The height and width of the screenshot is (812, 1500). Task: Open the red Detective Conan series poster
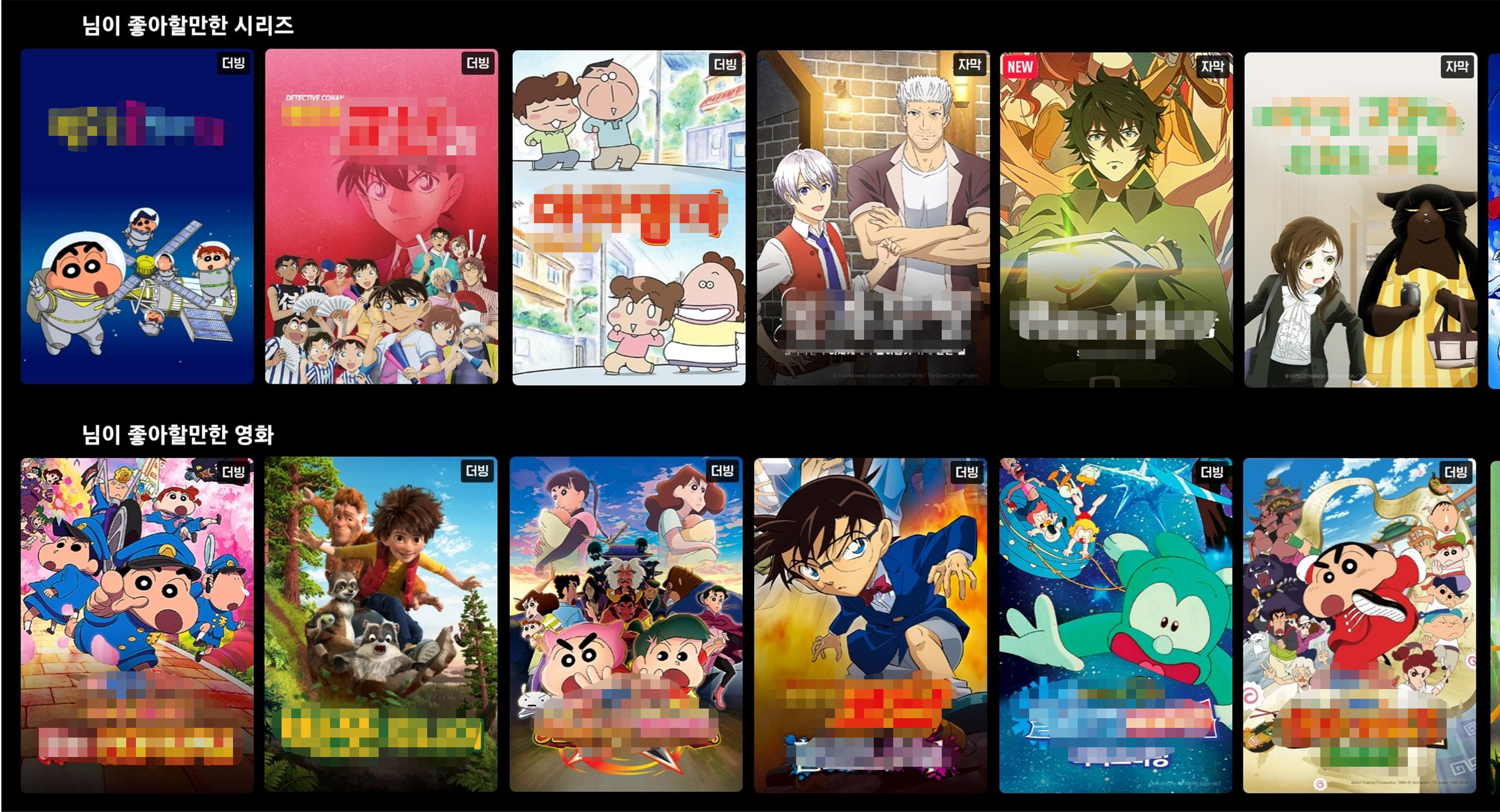point(381,217)
